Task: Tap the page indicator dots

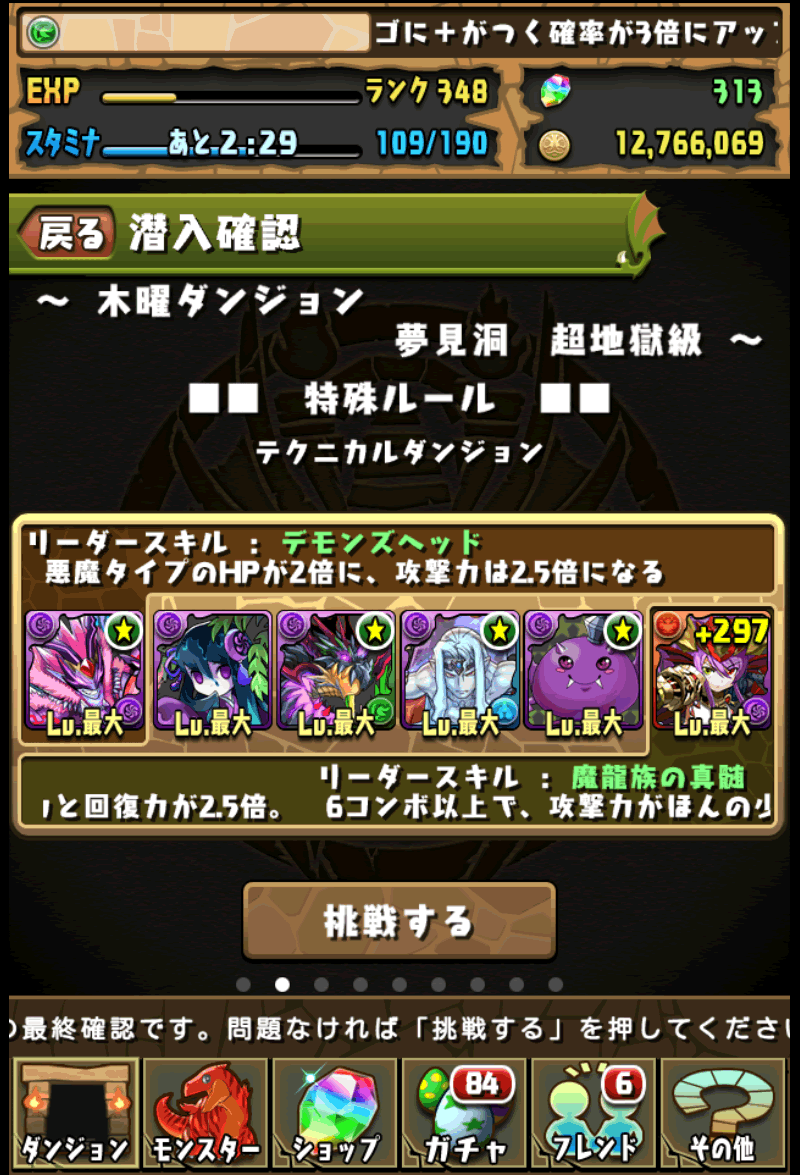Action: coord(398,985)
